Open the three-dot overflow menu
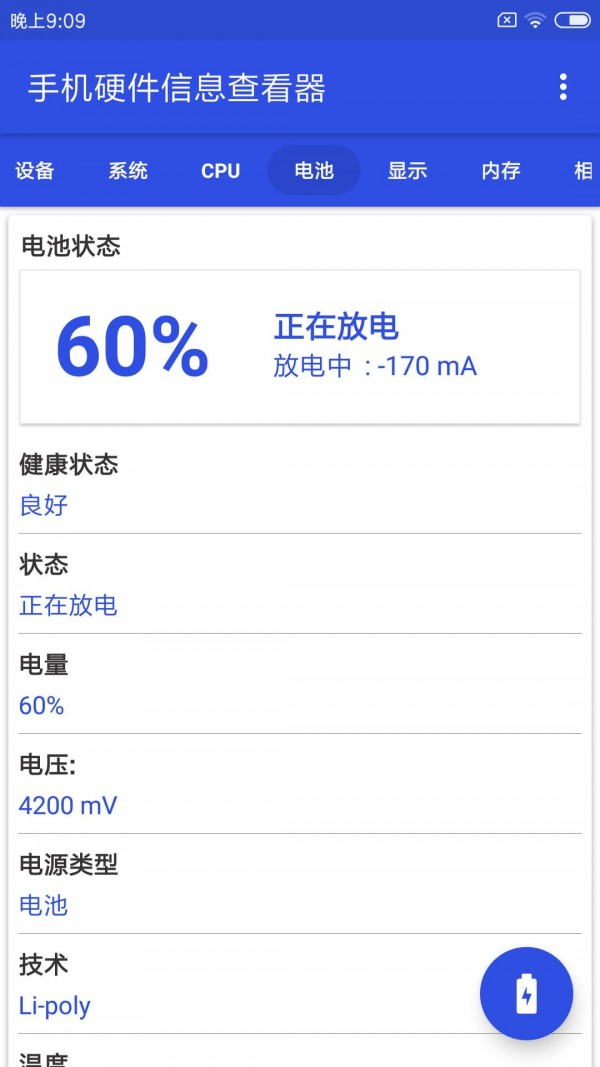This screenshot has height=1067, width=600. (563, 87)
